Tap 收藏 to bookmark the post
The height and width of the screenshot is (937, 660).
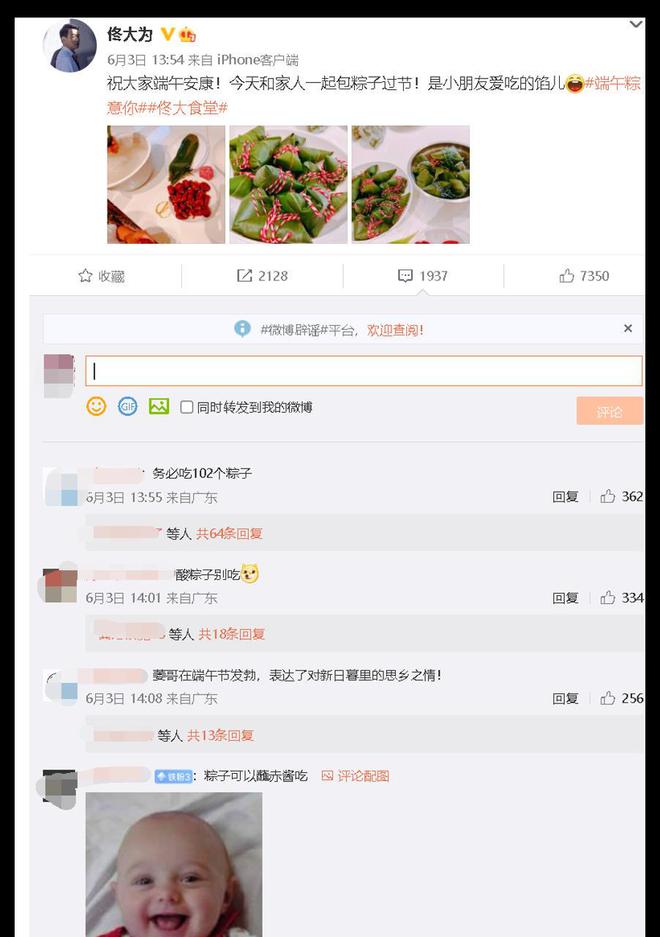pos(101,276)
